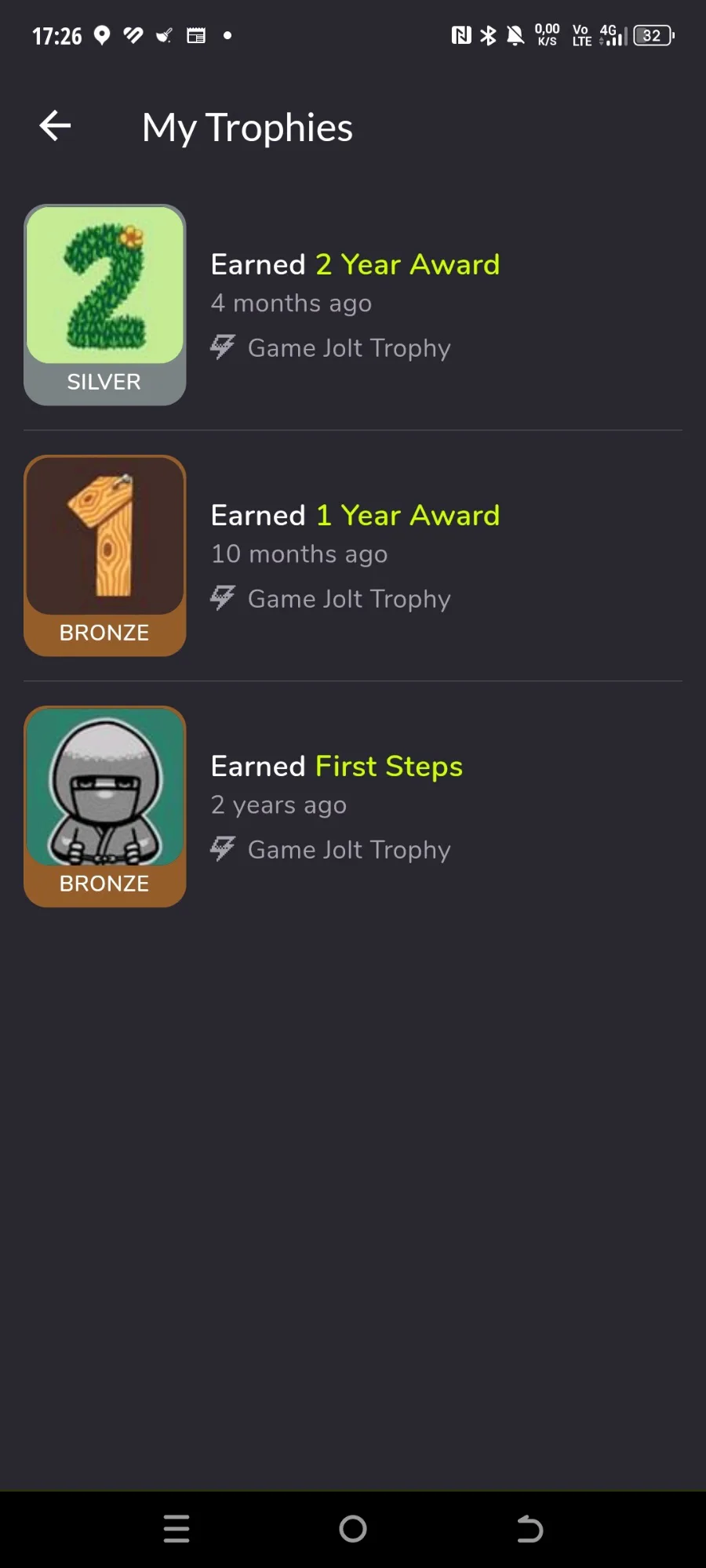
Task: Go back from My Trophies
Action: click(x=55, y=126)
